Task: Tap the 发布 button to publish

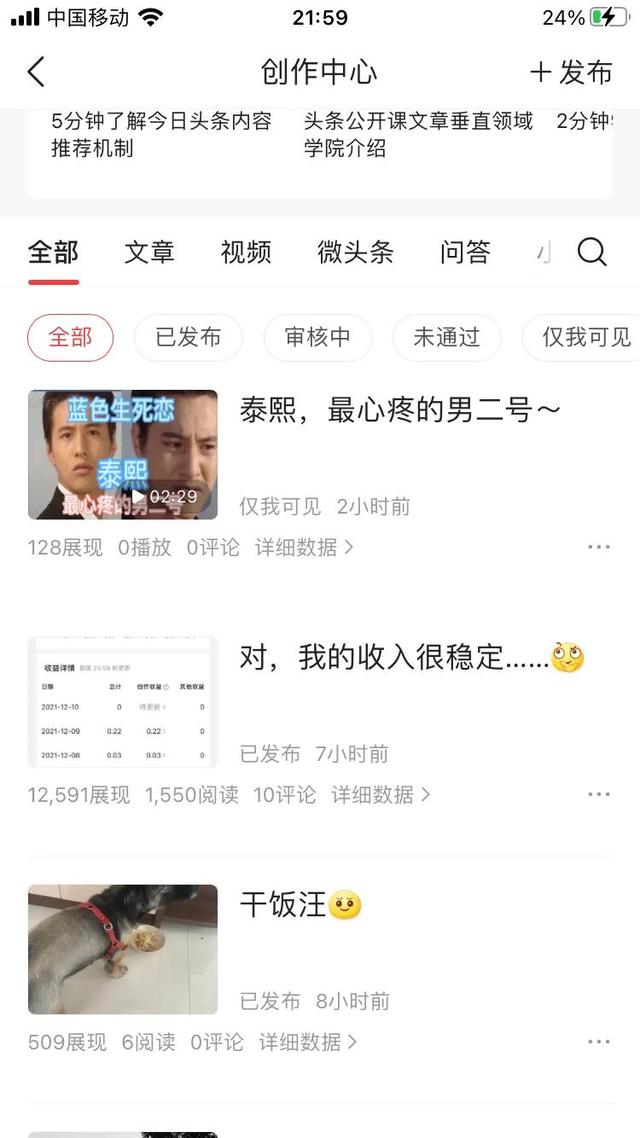Action: pos(571,72)
